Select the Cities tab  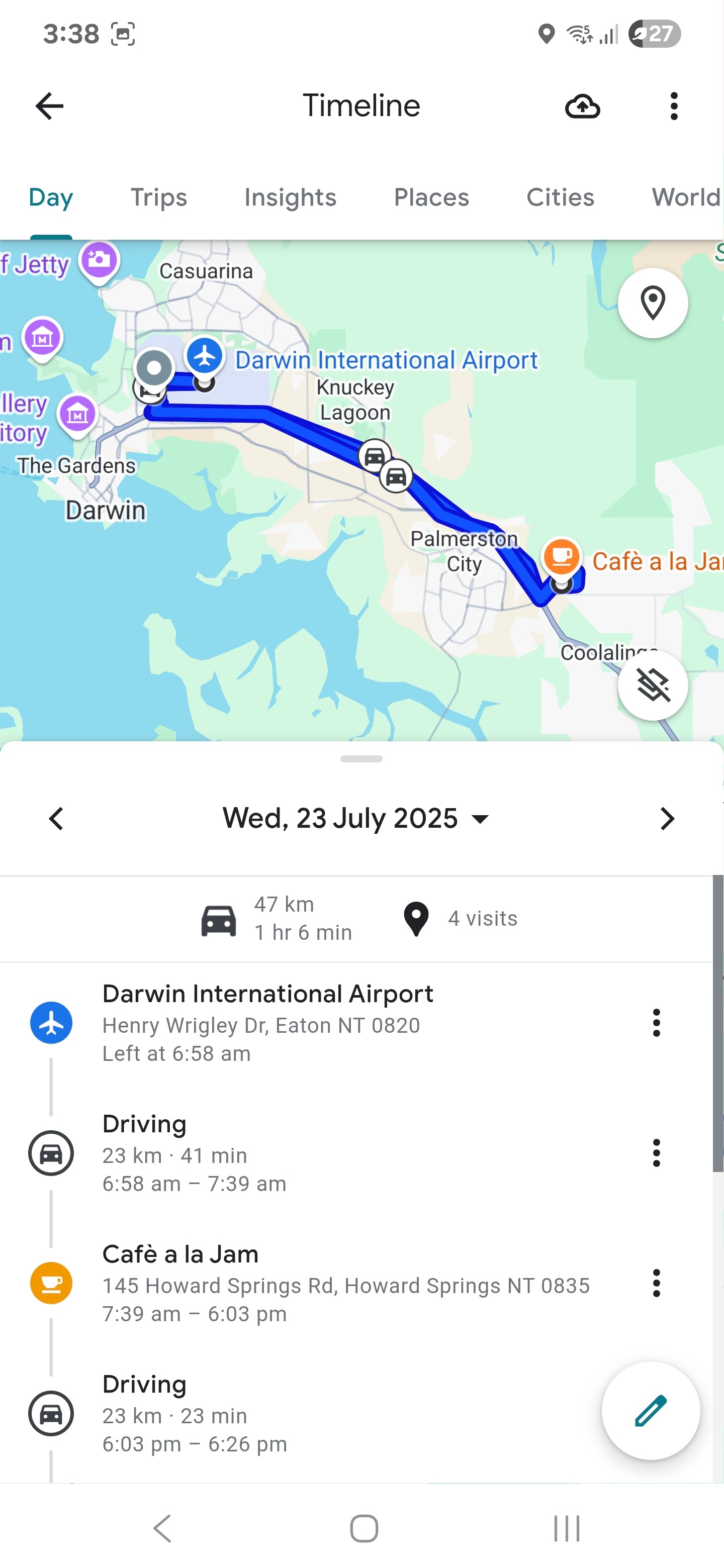tap(560, 197)
